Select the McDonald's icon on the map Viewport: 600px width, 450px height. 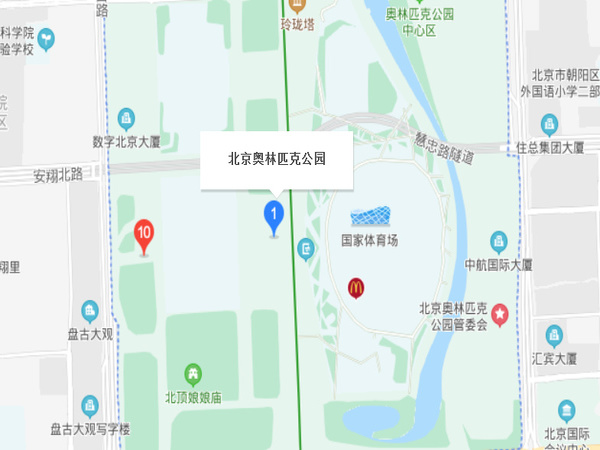(355, 288)
